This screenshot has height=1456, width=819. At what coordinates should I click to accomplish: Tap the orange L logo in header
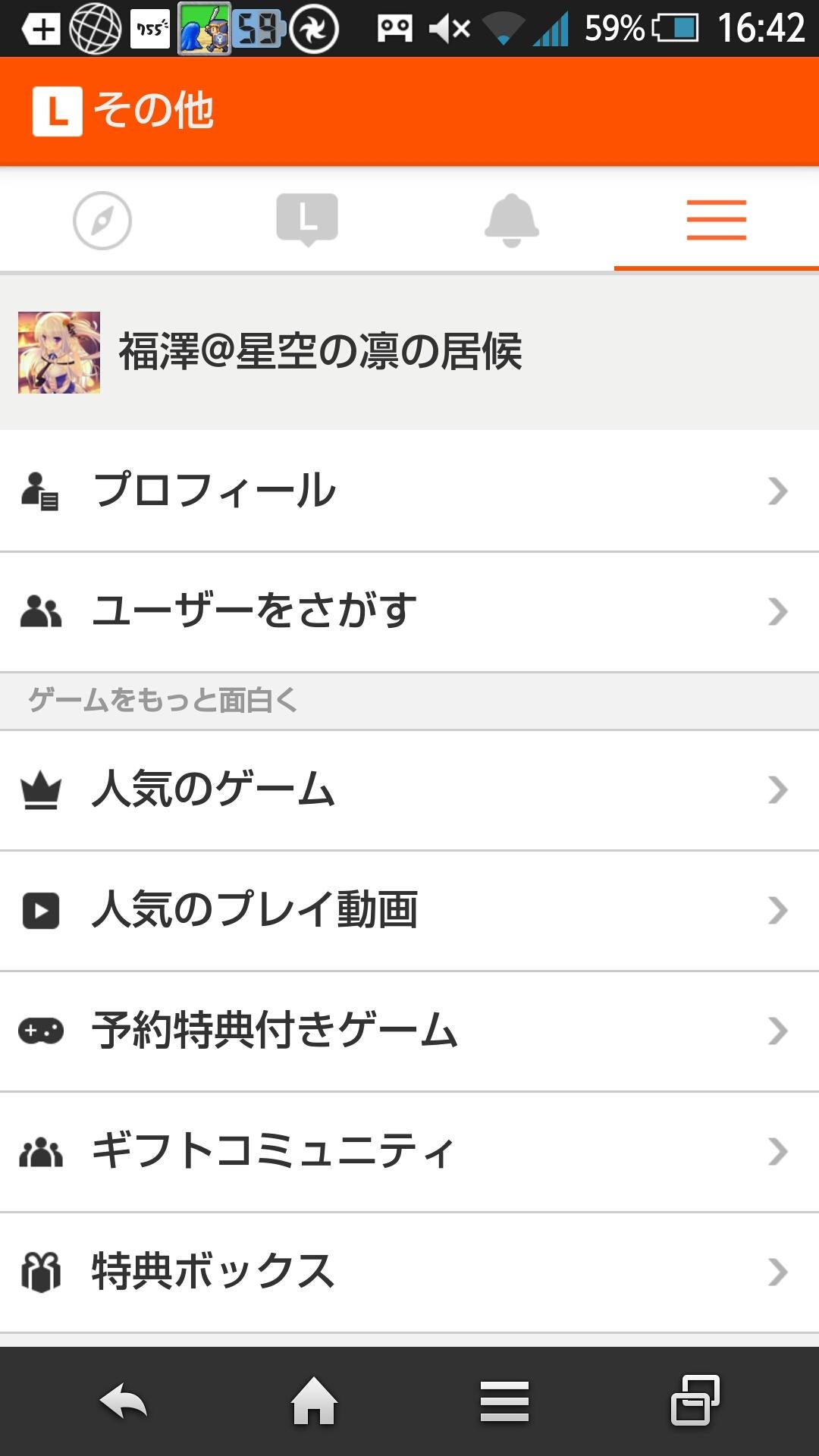click(58, 111)
